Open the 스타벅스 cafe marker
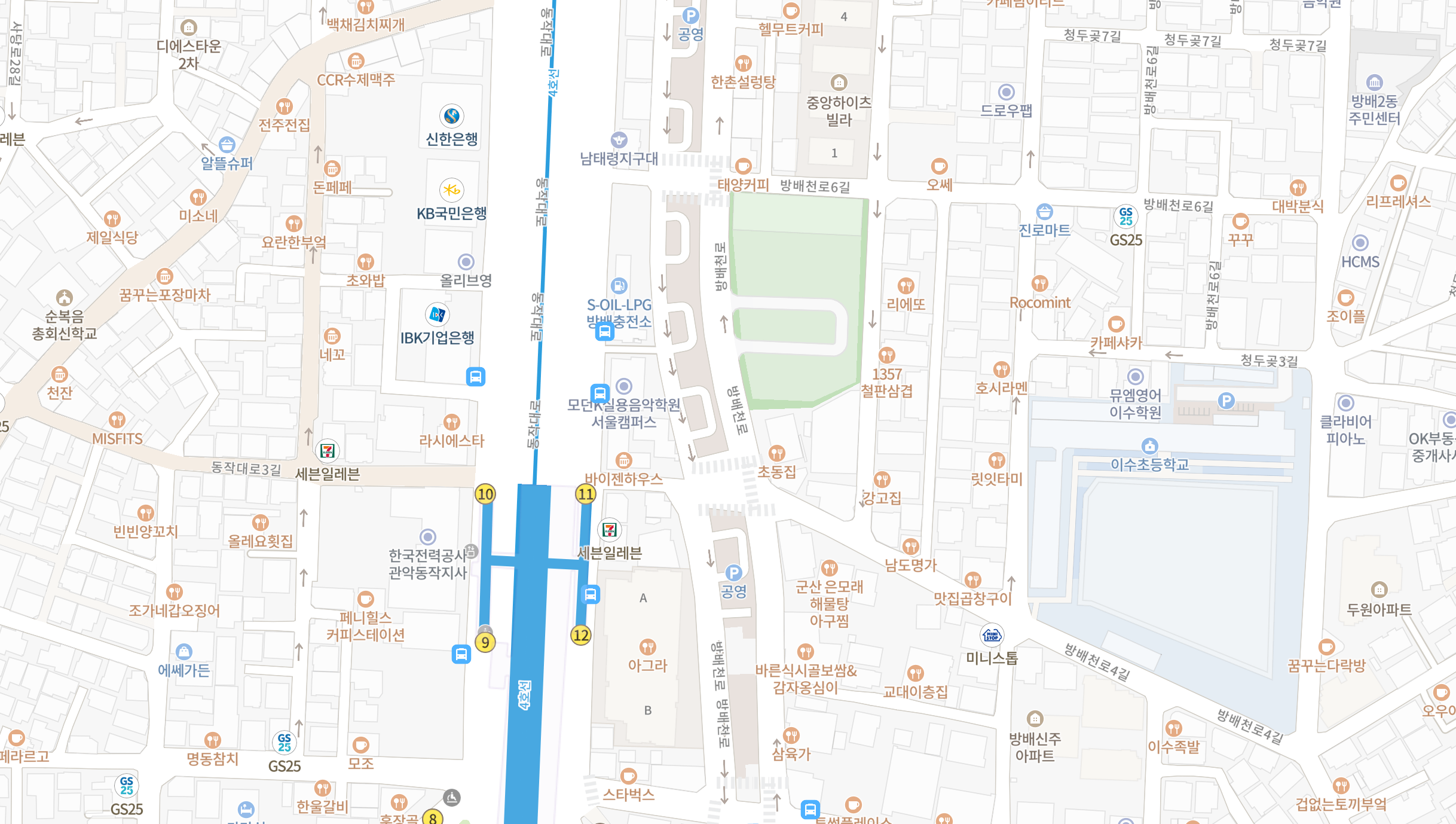The width and height of the screenshot is (1456, 824). click(x=629, y=776)
